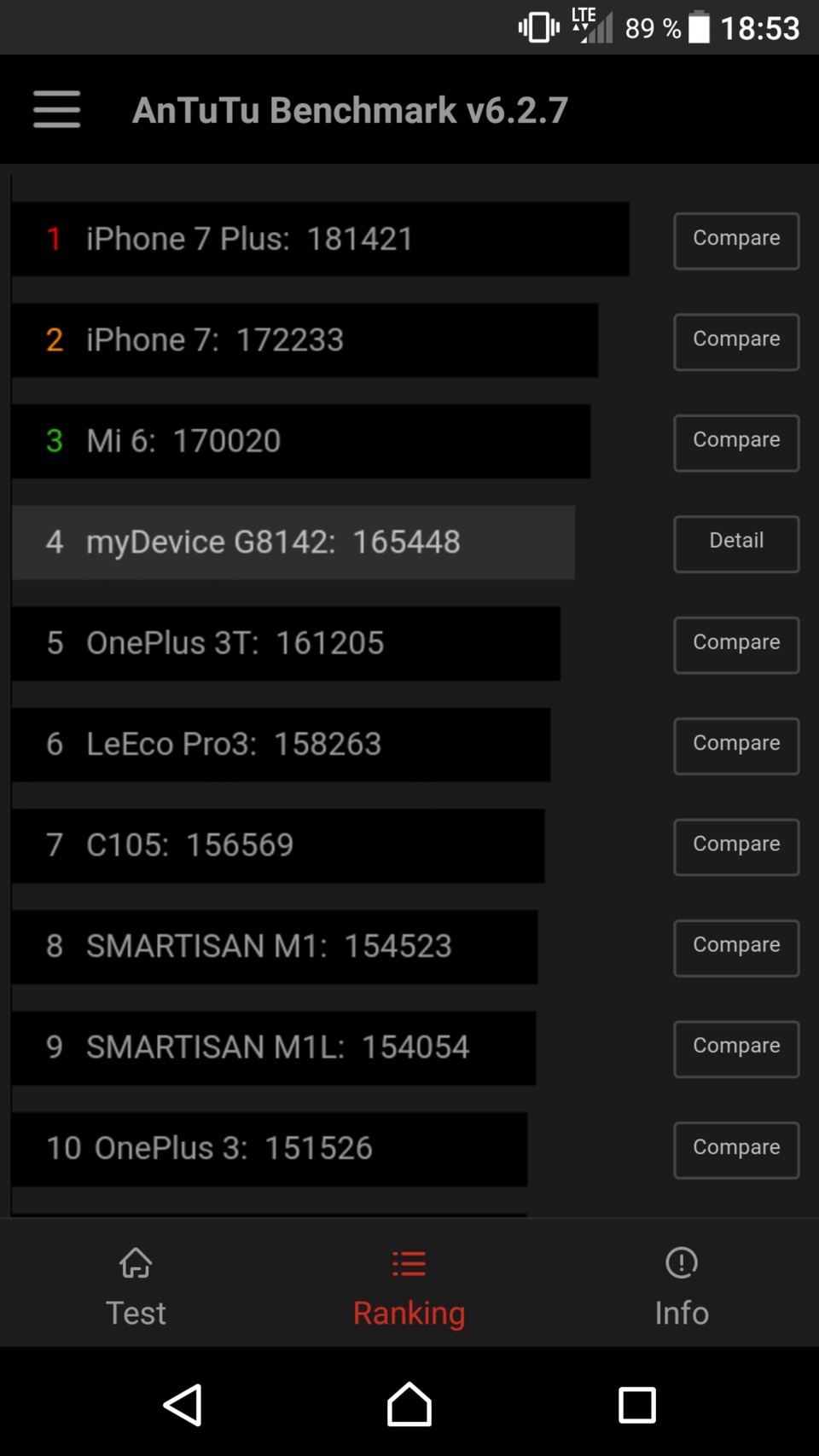Open the Info exclamation icon
The width and height of the screenshot is (819, 1456).
[x=681, y=1263]
